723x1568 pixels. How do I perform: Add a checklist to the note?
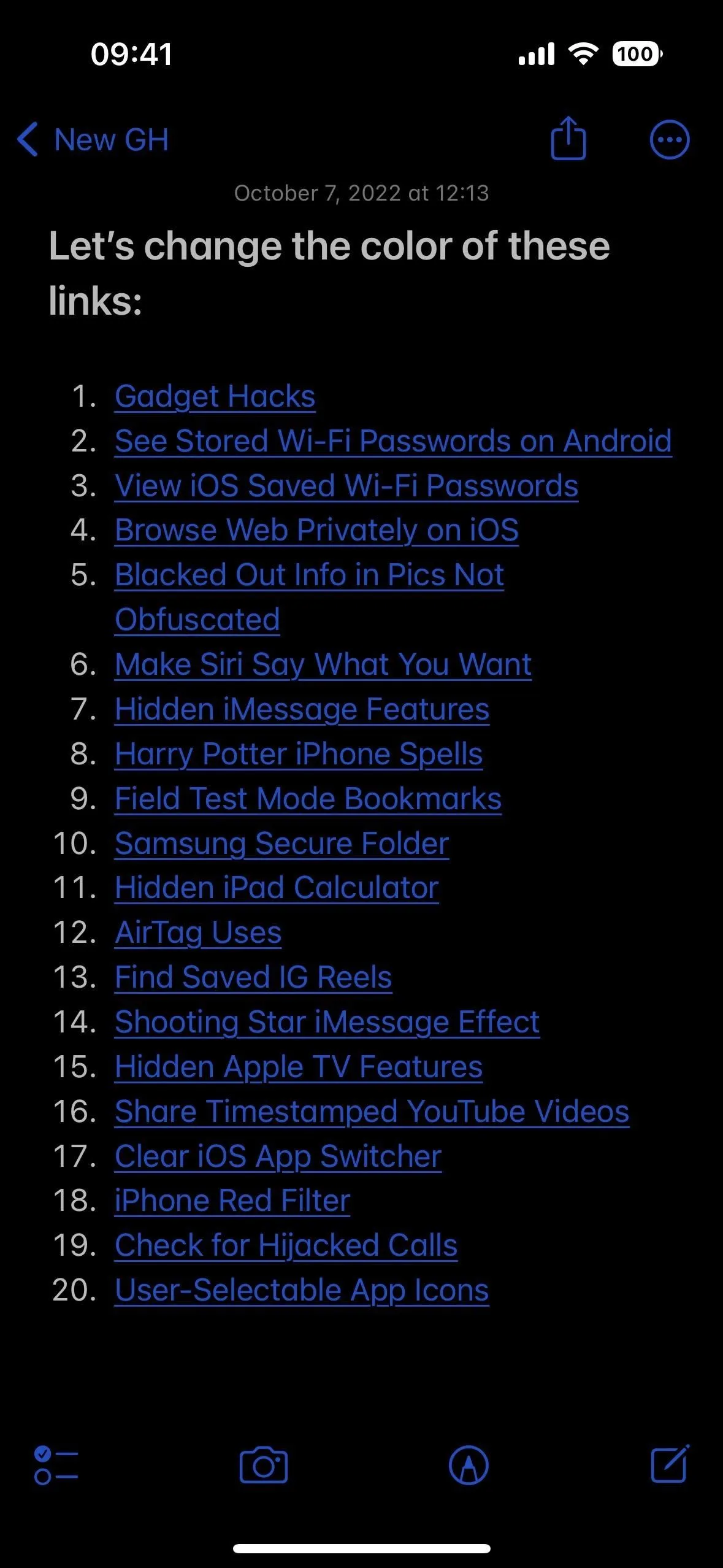click(x=56, y=1466)
